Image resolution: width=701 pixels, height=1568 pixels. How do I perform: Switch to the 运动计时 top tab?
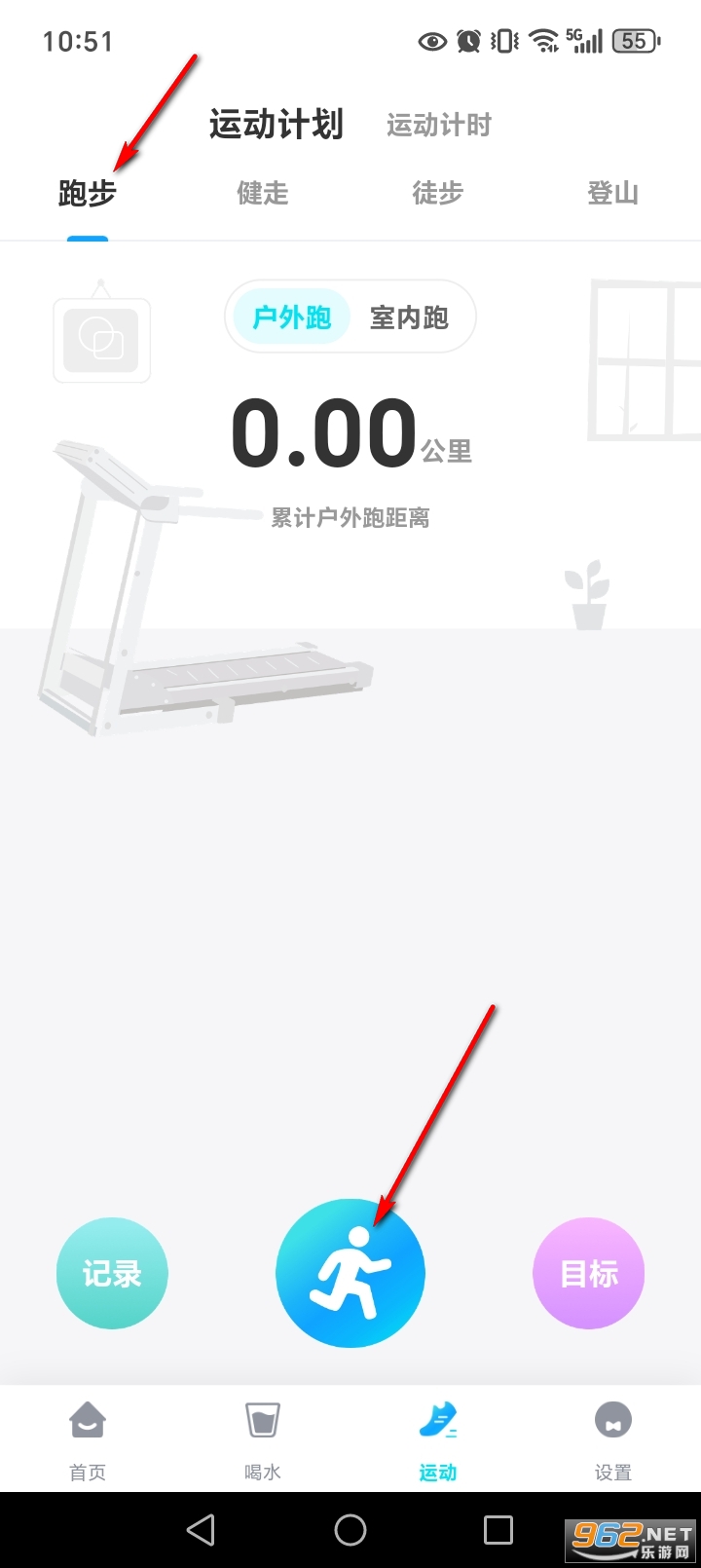click(x=438, y=126)
